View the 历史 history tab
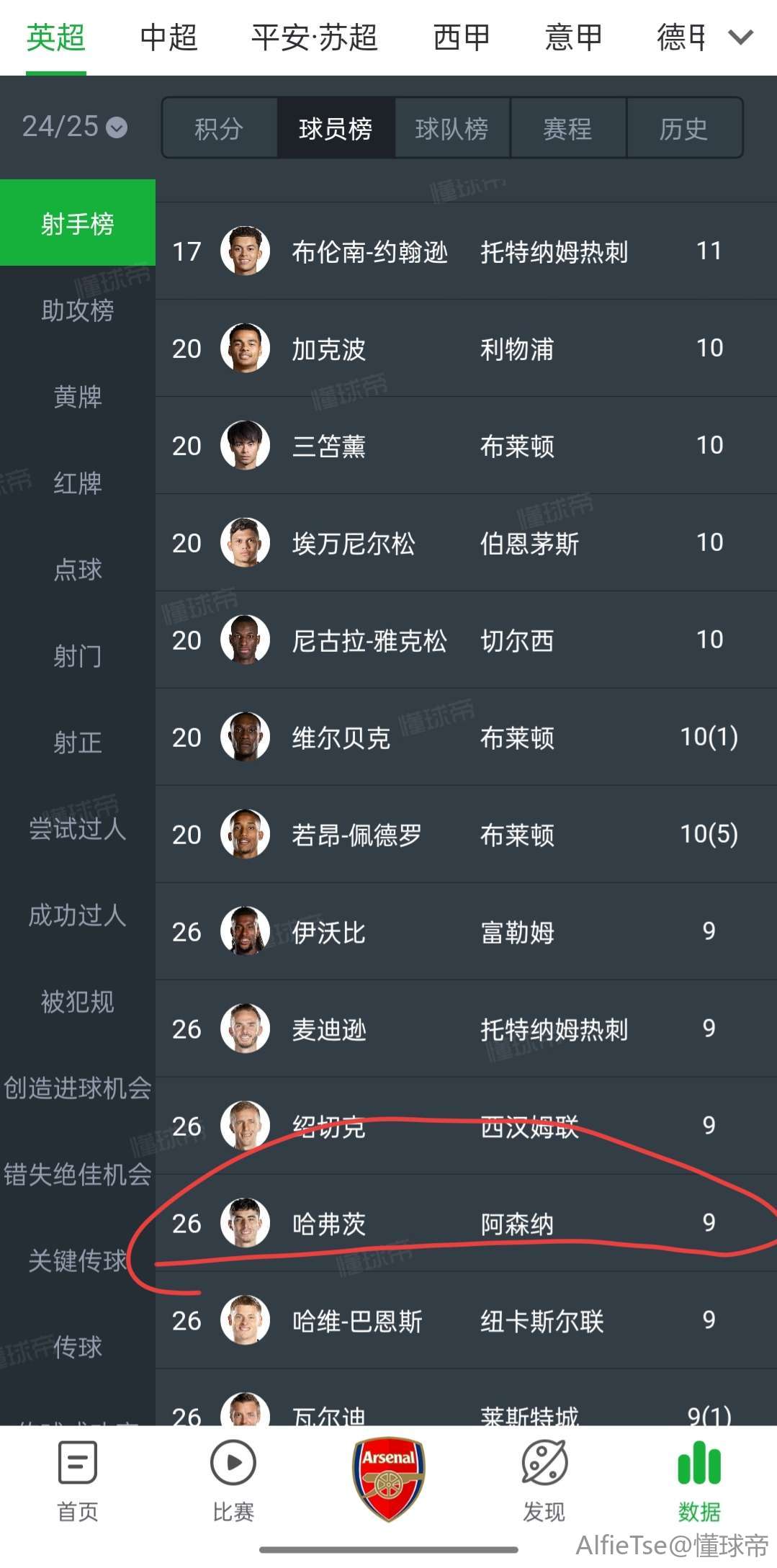 683,129
